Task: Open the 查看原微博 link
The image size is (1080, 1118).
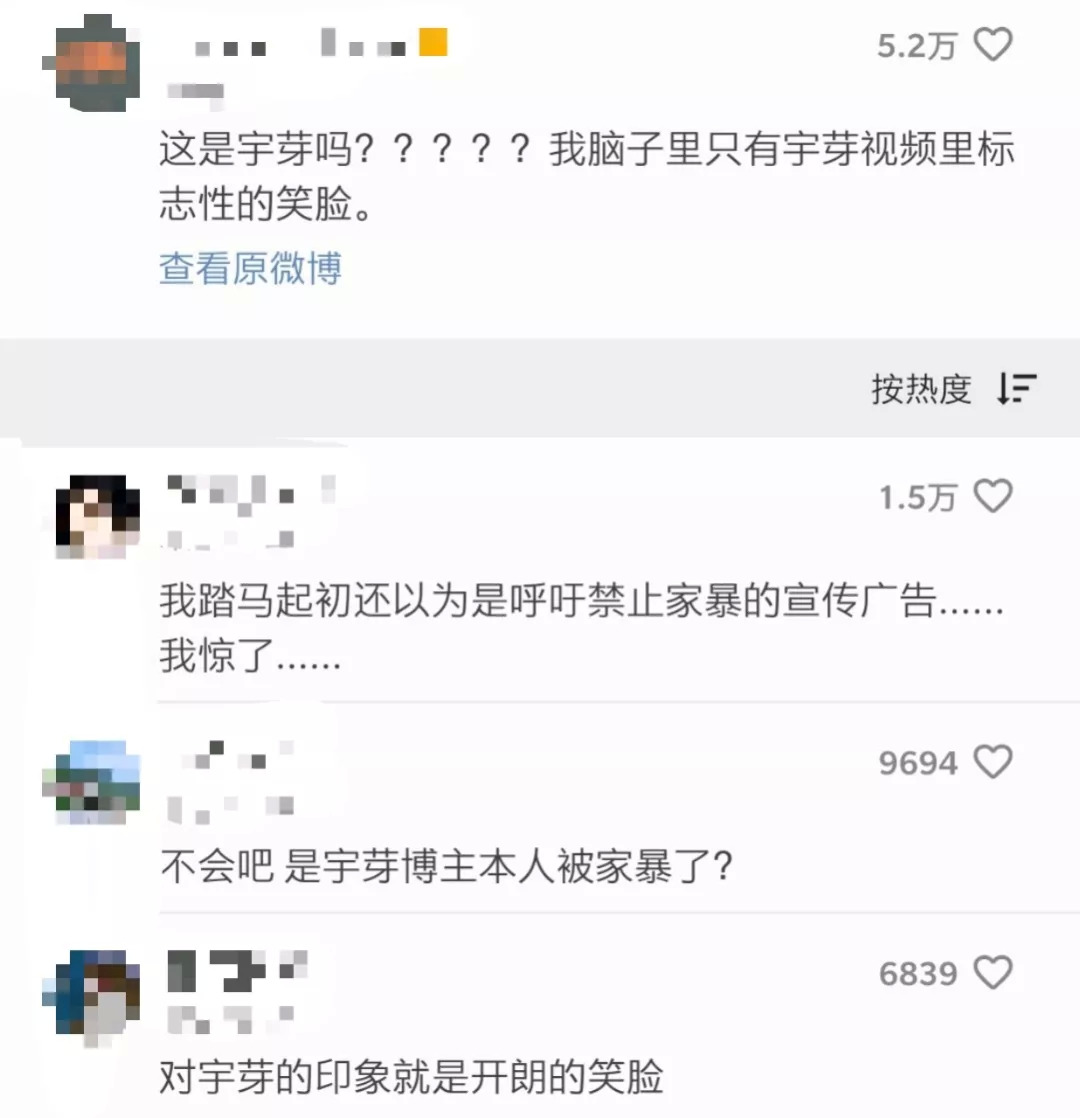Action: pos(250,268)
